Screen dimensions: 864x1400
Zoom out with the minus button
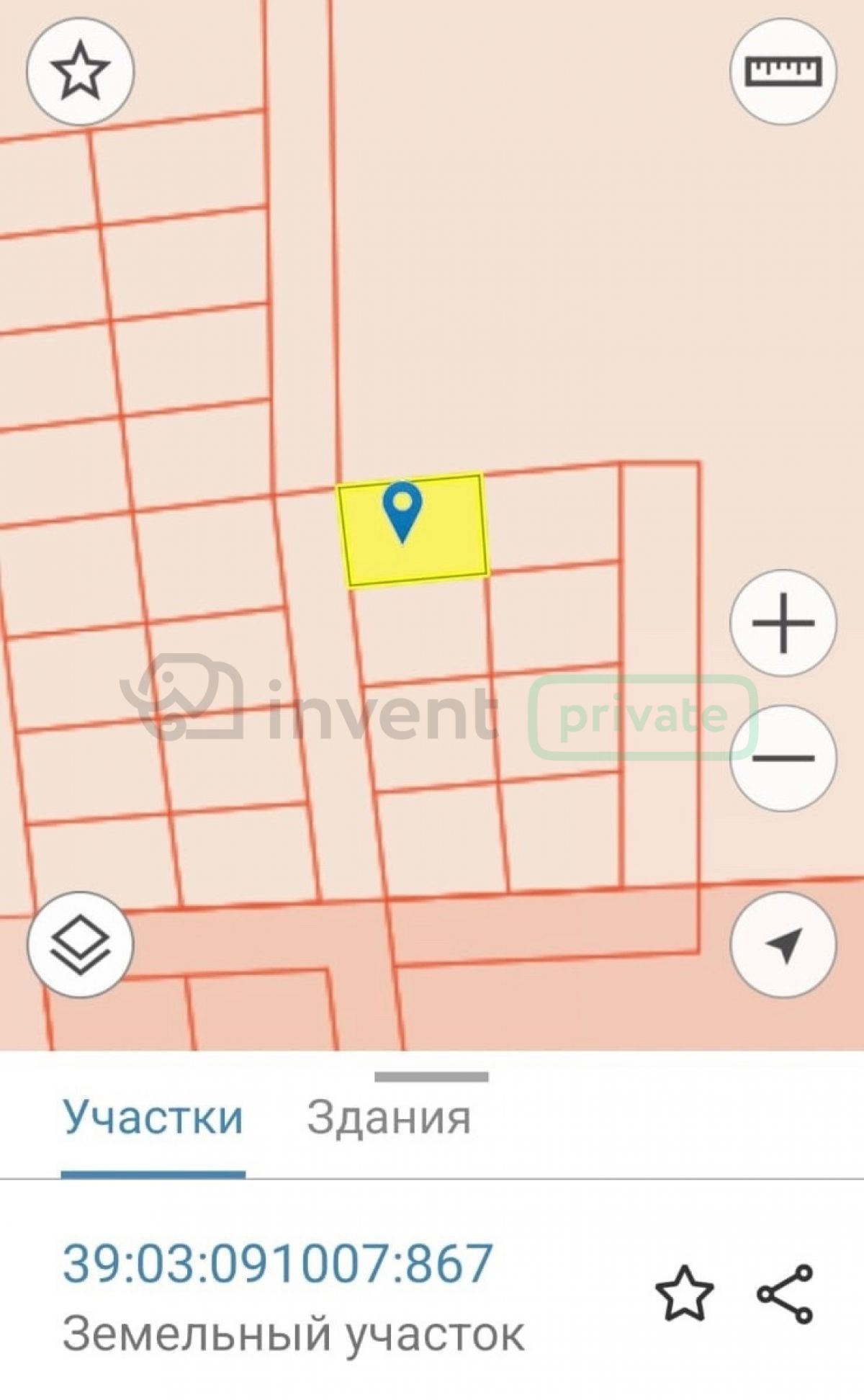[783, 758]
